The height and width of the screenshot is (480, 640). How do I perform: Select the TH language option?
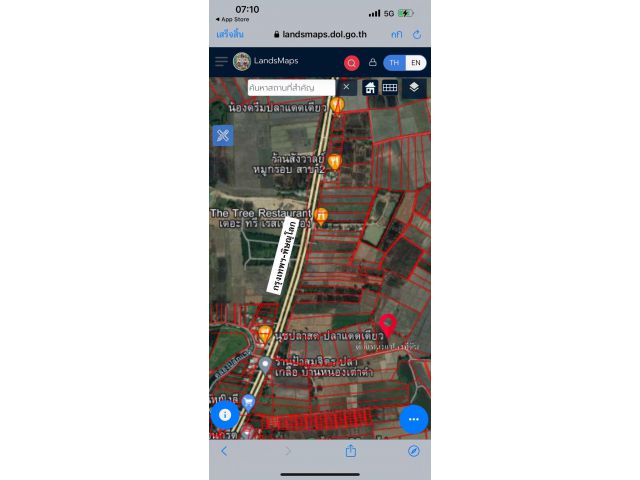tap(394, 62)
